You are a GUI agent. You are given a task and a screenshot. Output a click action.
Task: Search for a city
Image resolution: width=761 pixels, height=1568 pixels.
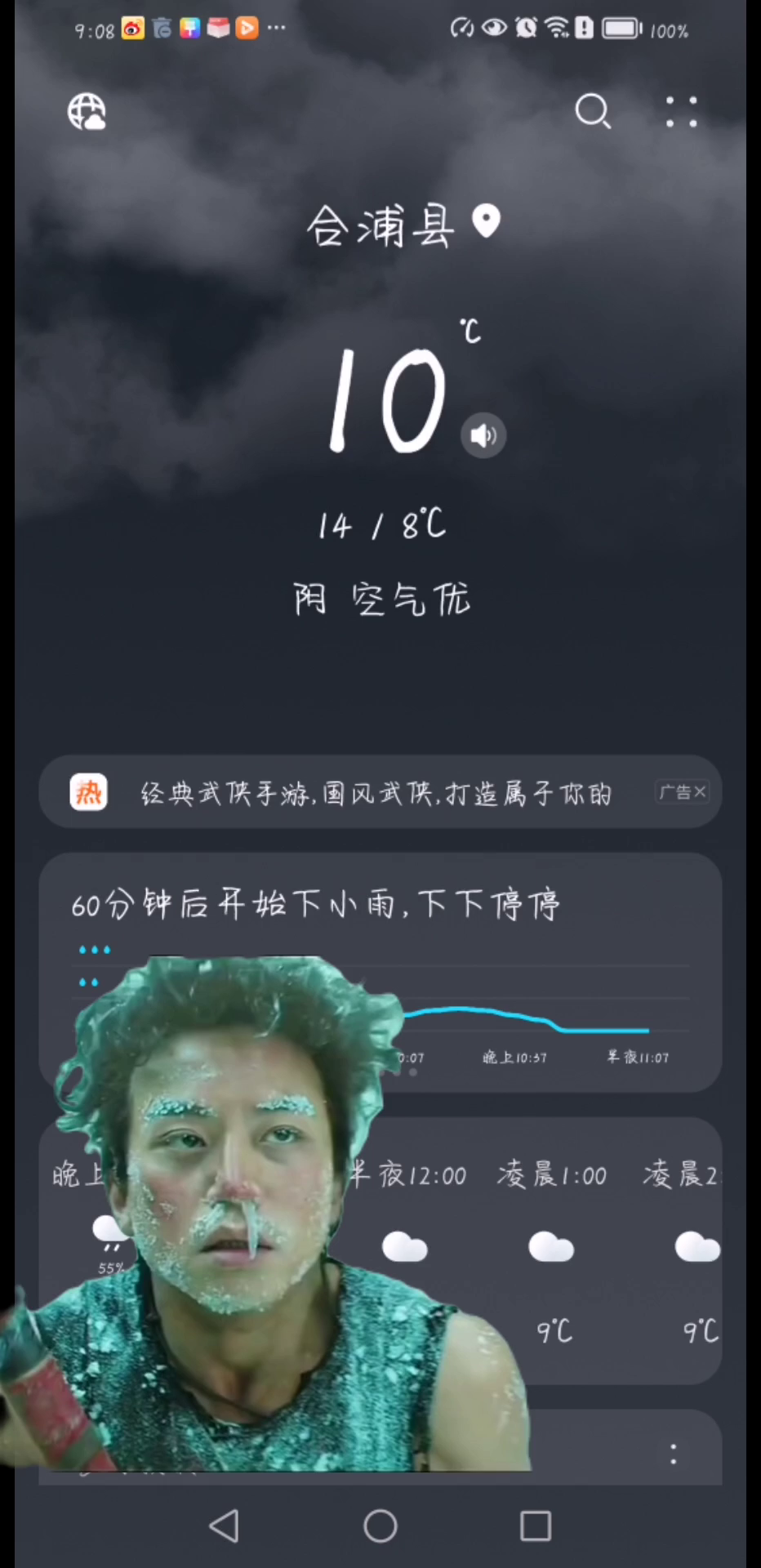point(593,111)
